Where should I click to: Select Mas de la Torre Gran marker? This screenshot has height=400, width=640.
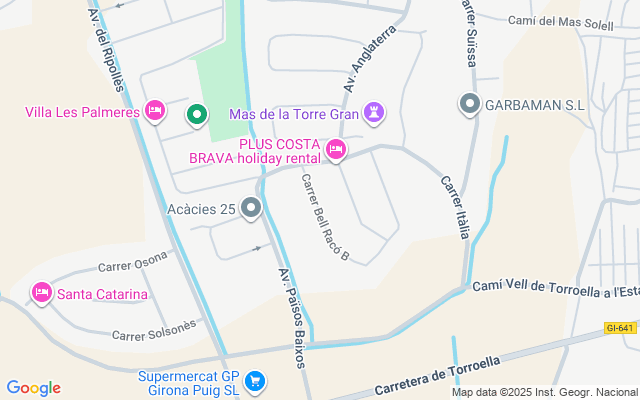click(374, 112)
